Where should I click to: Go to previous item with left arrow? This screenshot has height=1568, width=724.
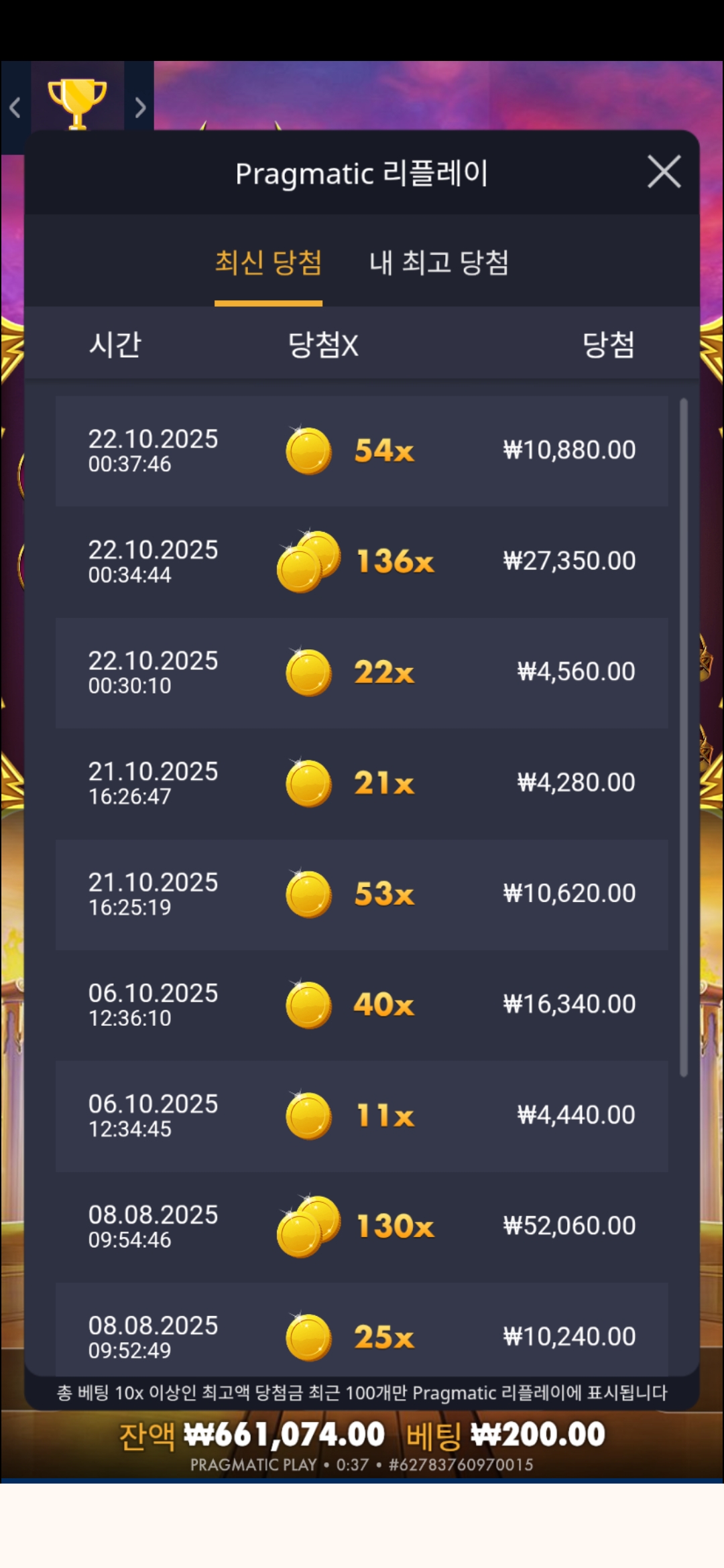point(15,107)
